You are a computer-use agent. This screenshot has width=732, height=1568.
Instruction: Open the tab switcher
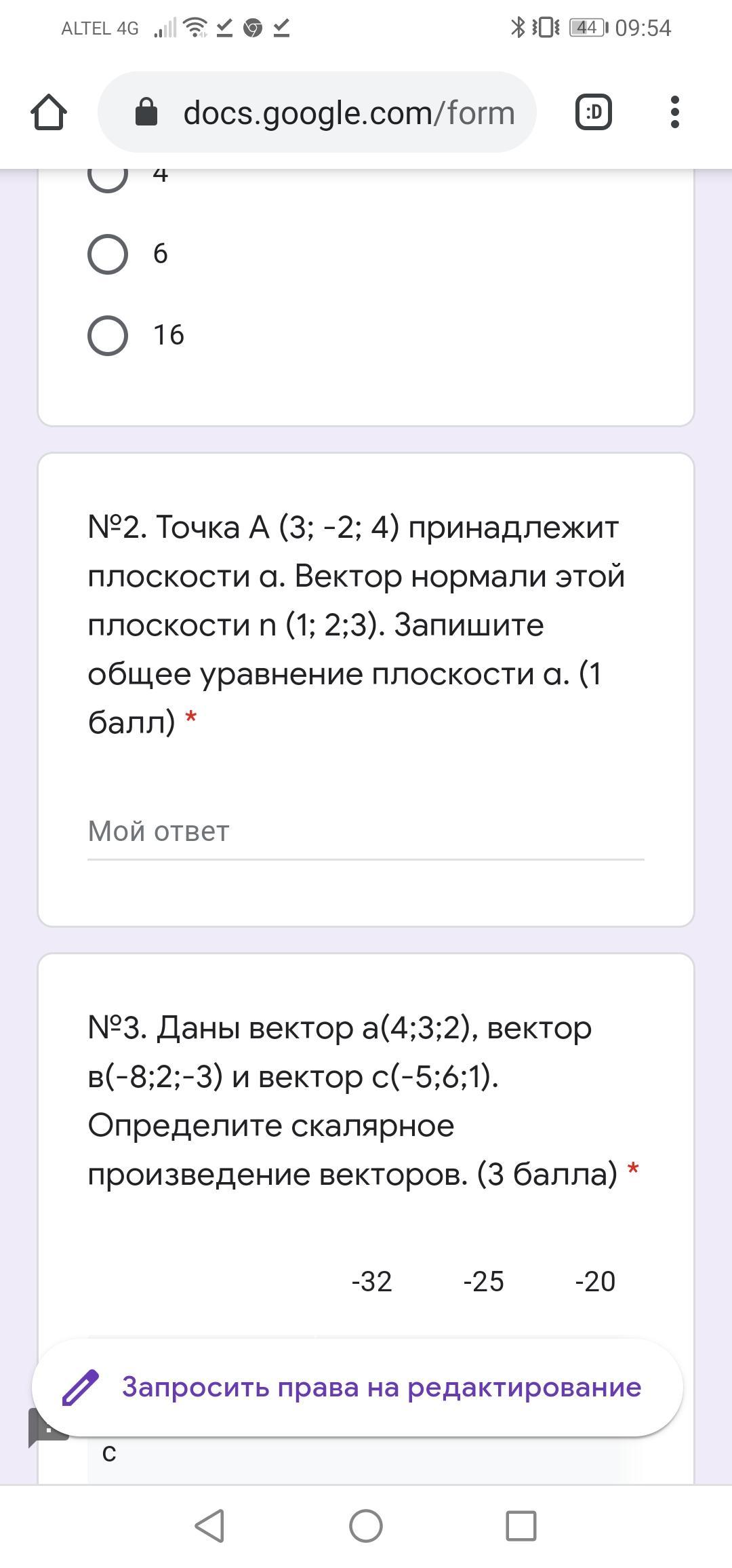click(x=594, y=112)
